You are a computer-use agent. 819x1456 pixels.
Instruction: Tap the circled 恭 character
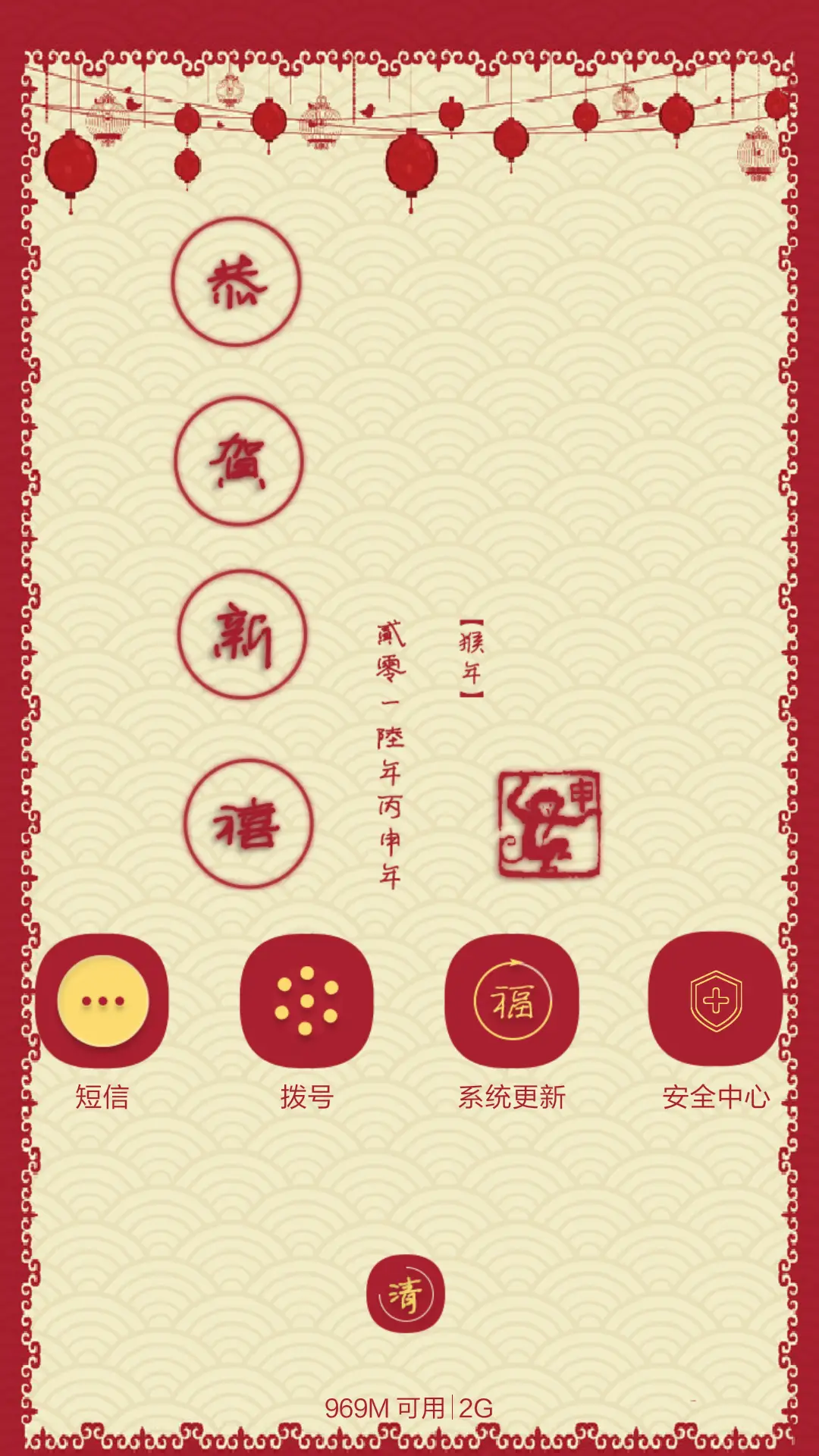tap(235, 281)
